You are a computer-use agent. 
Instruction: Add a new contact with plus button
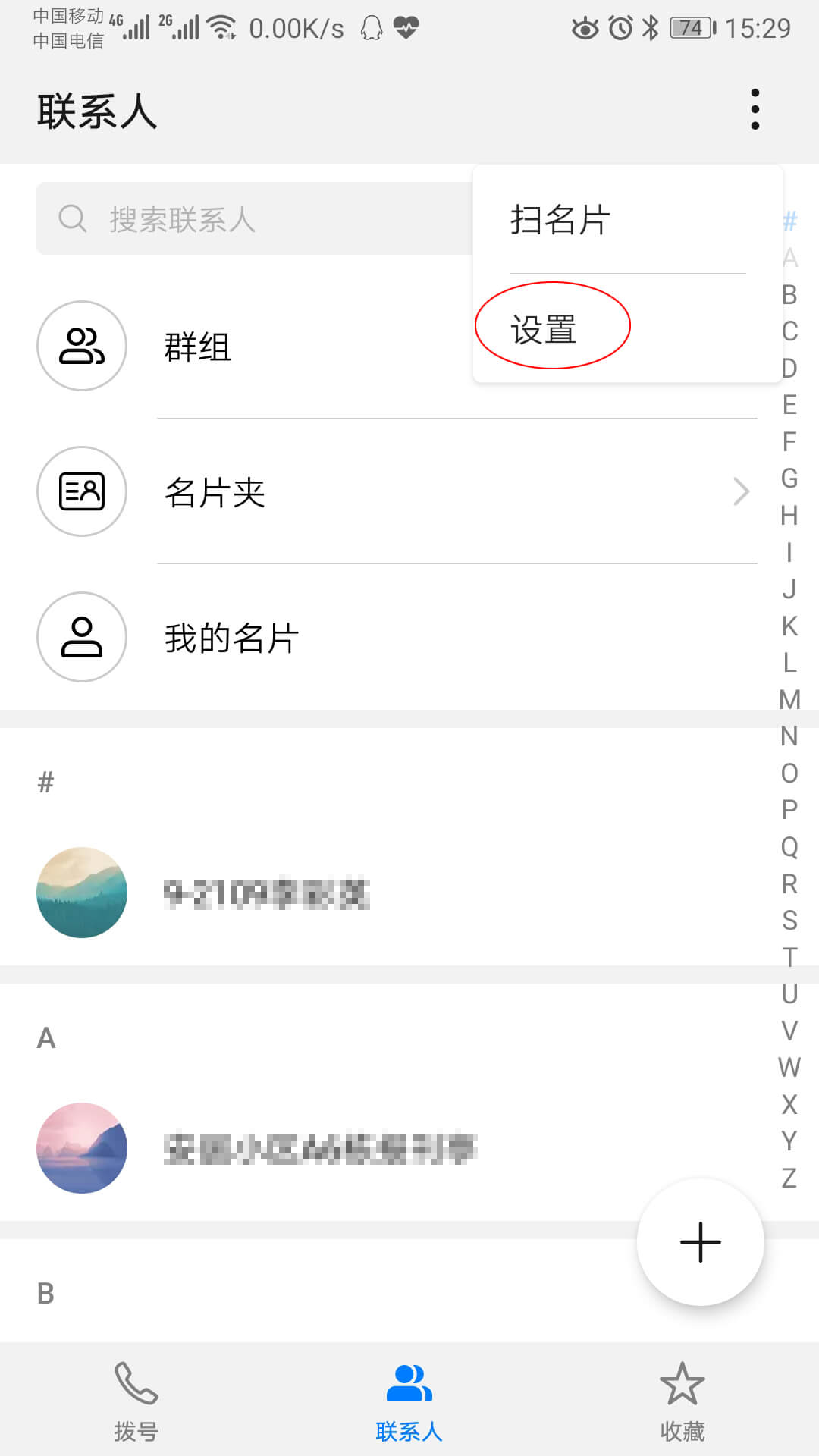coord(700,1242)
